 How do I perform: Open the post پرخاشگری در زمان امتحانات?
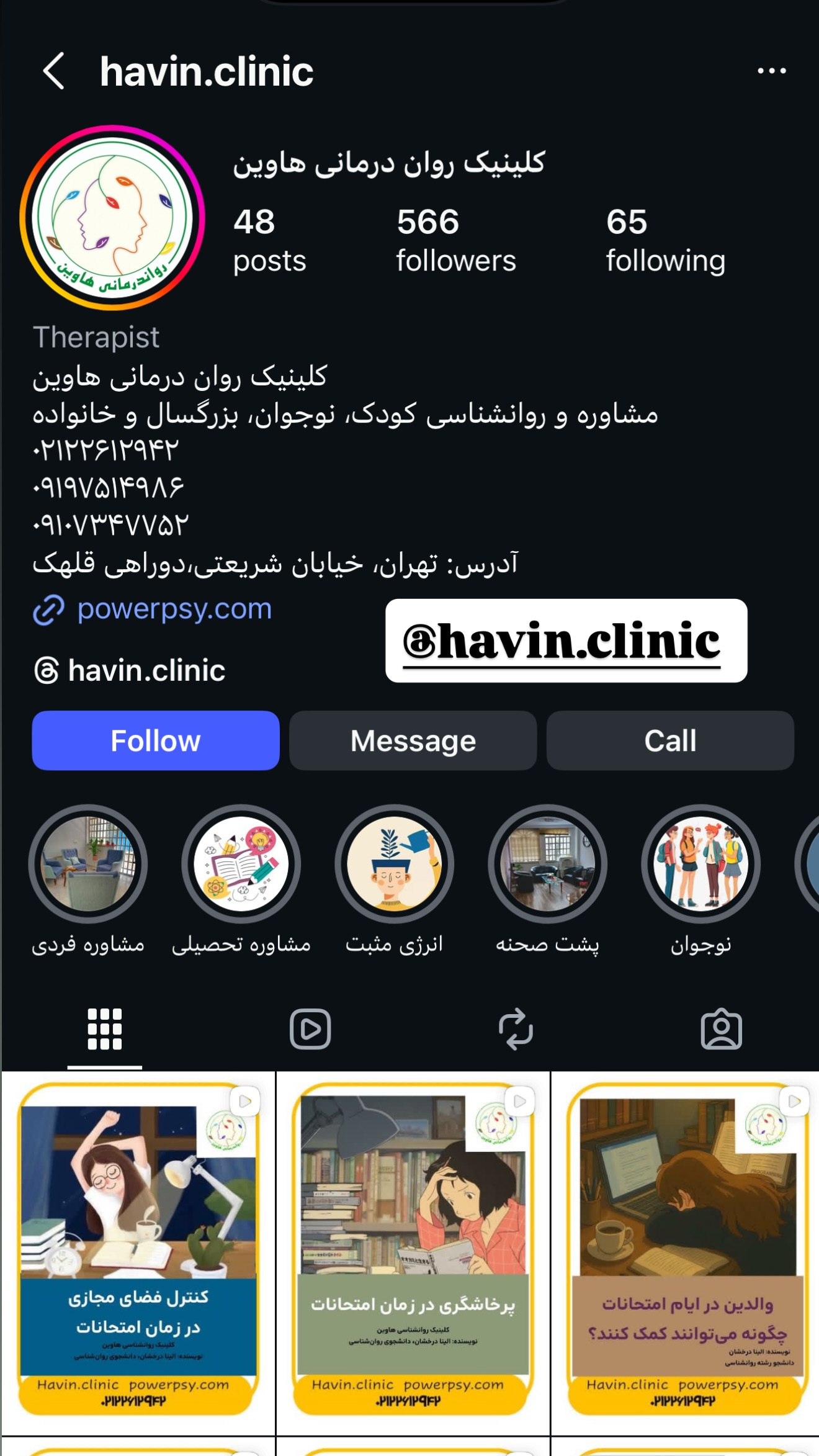point(413,1252)
